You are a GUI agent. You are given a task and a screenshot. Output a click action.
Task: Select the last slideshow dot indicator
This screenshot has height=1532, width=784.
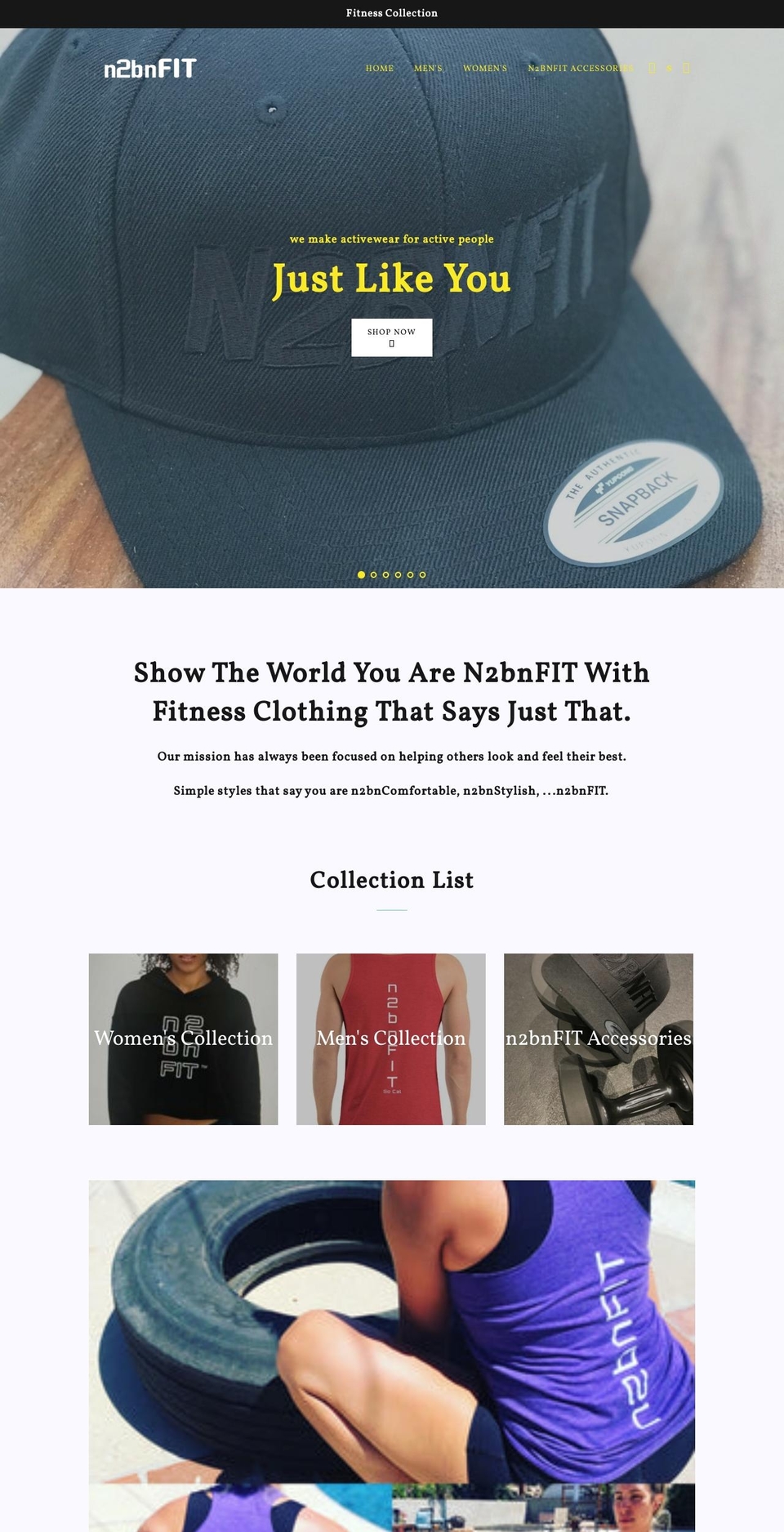coord(422,574)
